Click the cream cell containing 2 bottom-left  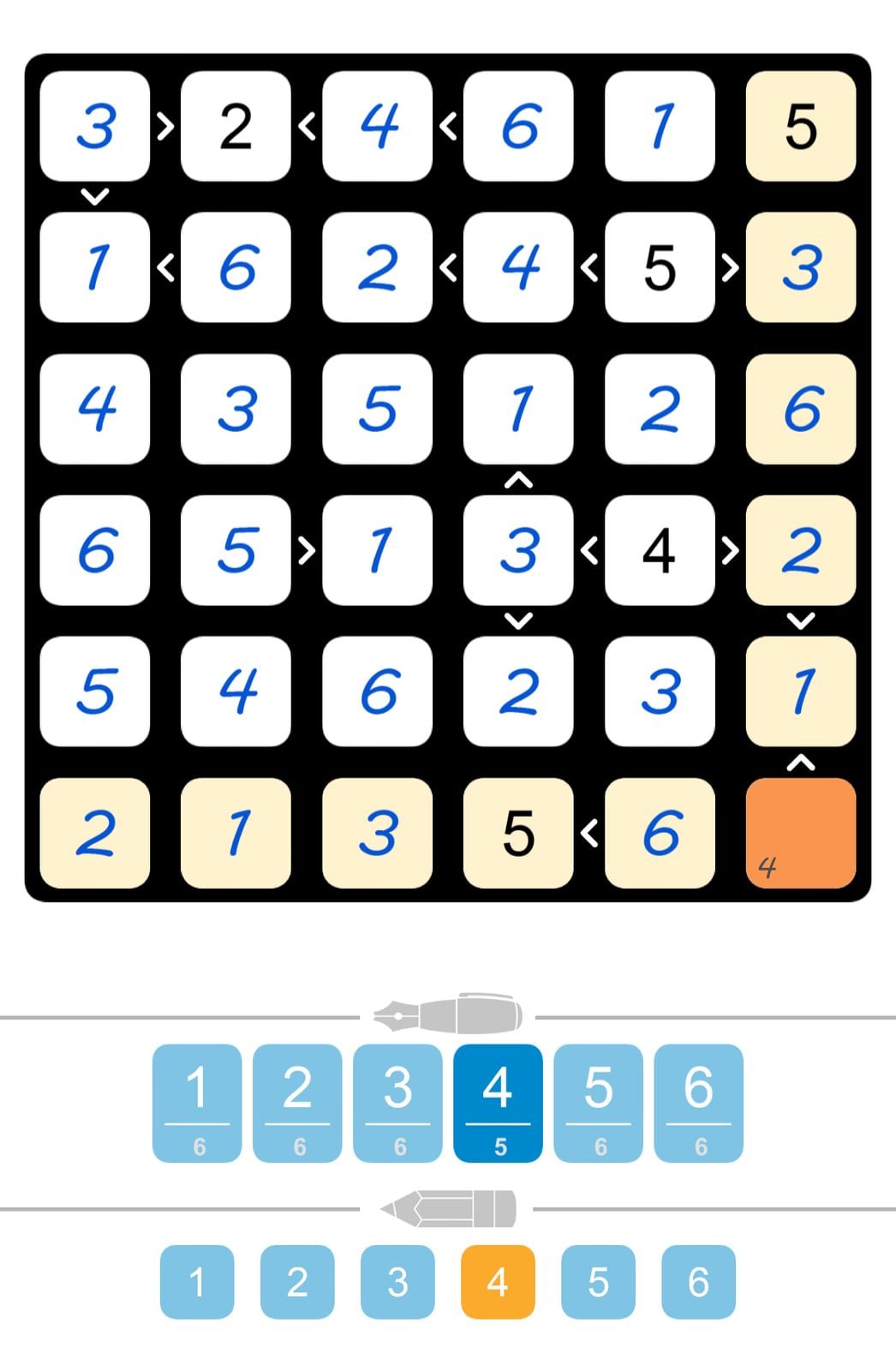pos(96,834)
